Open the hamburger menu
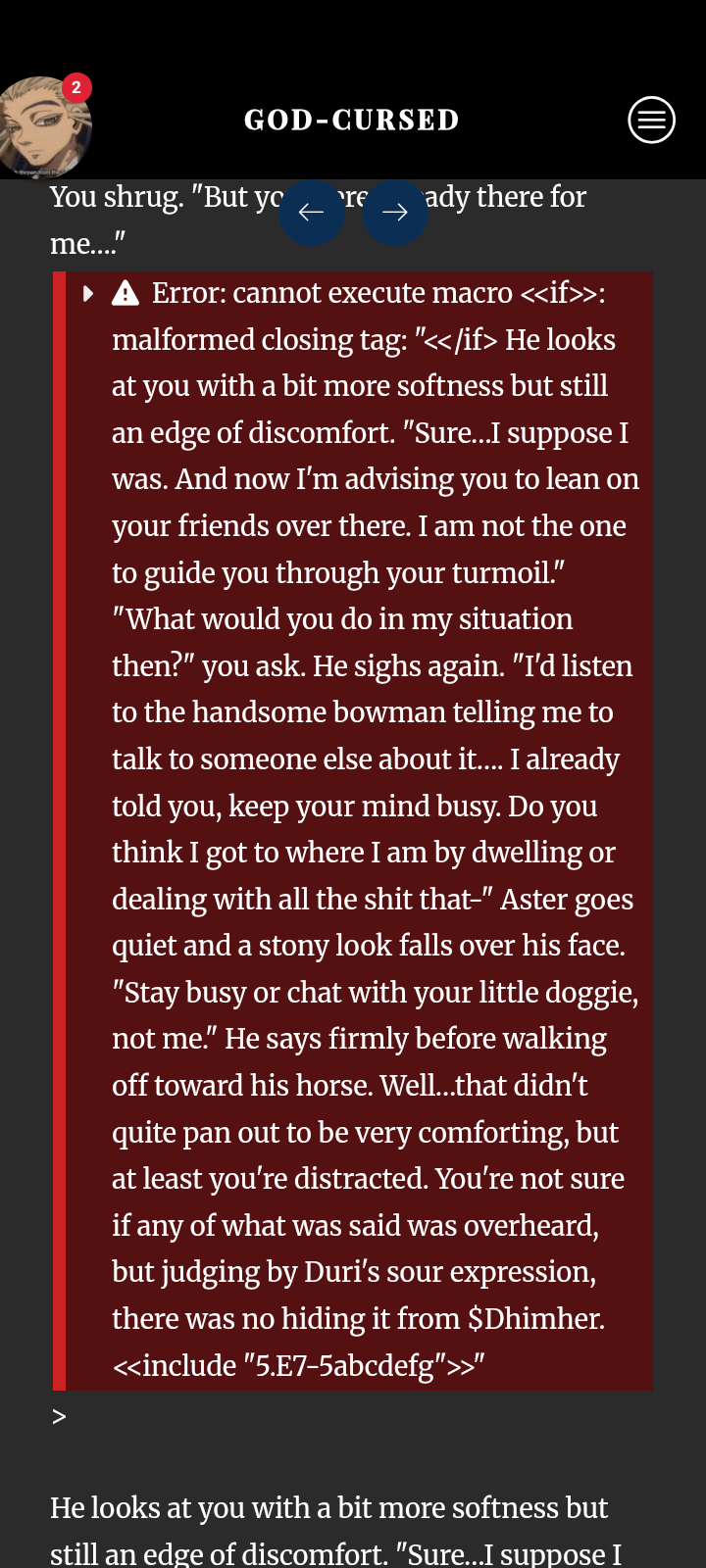 (651, 121)
